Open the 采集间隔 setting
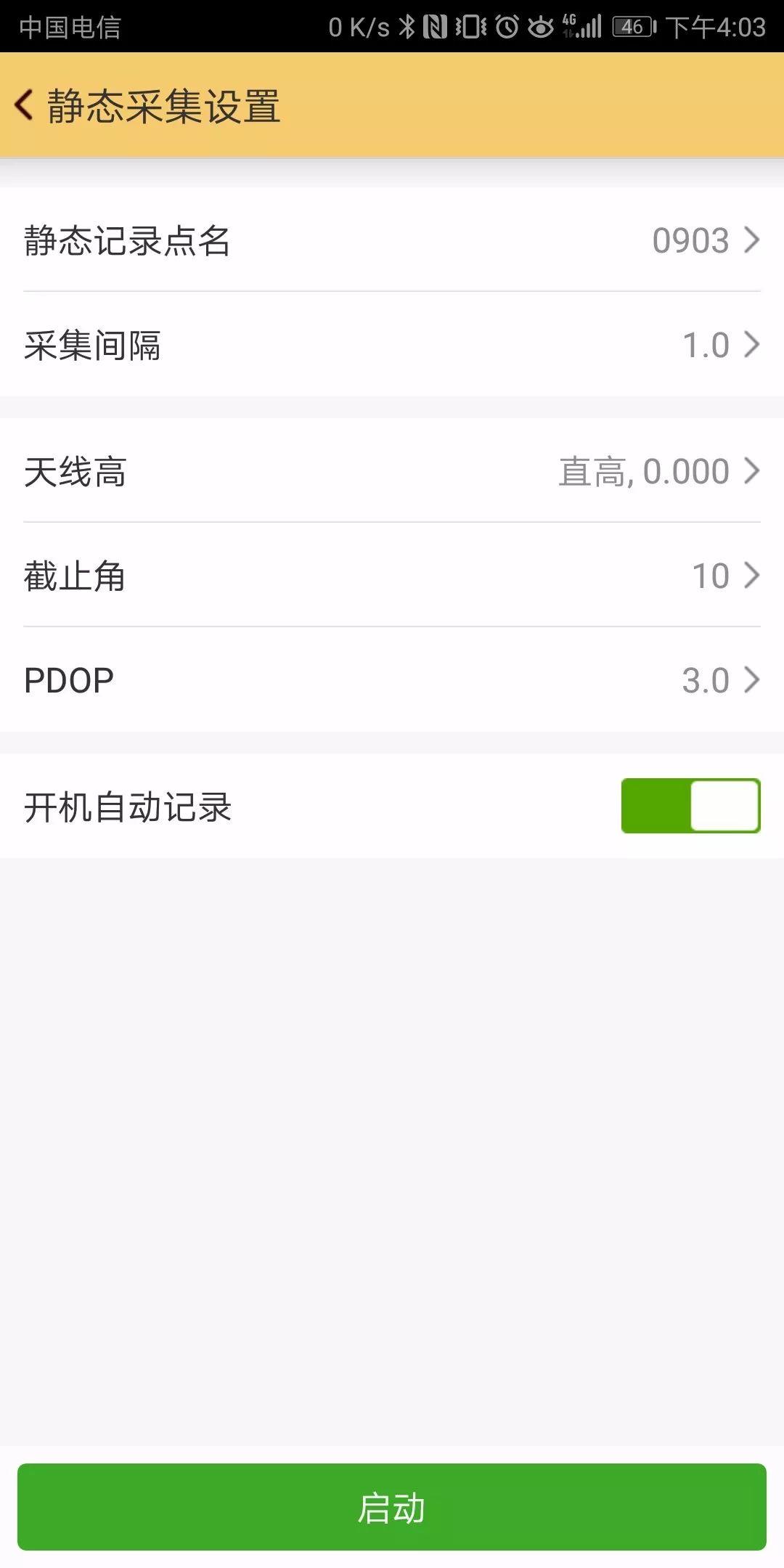This screenshot has width=784, height=1568. [x=392, y=345]
